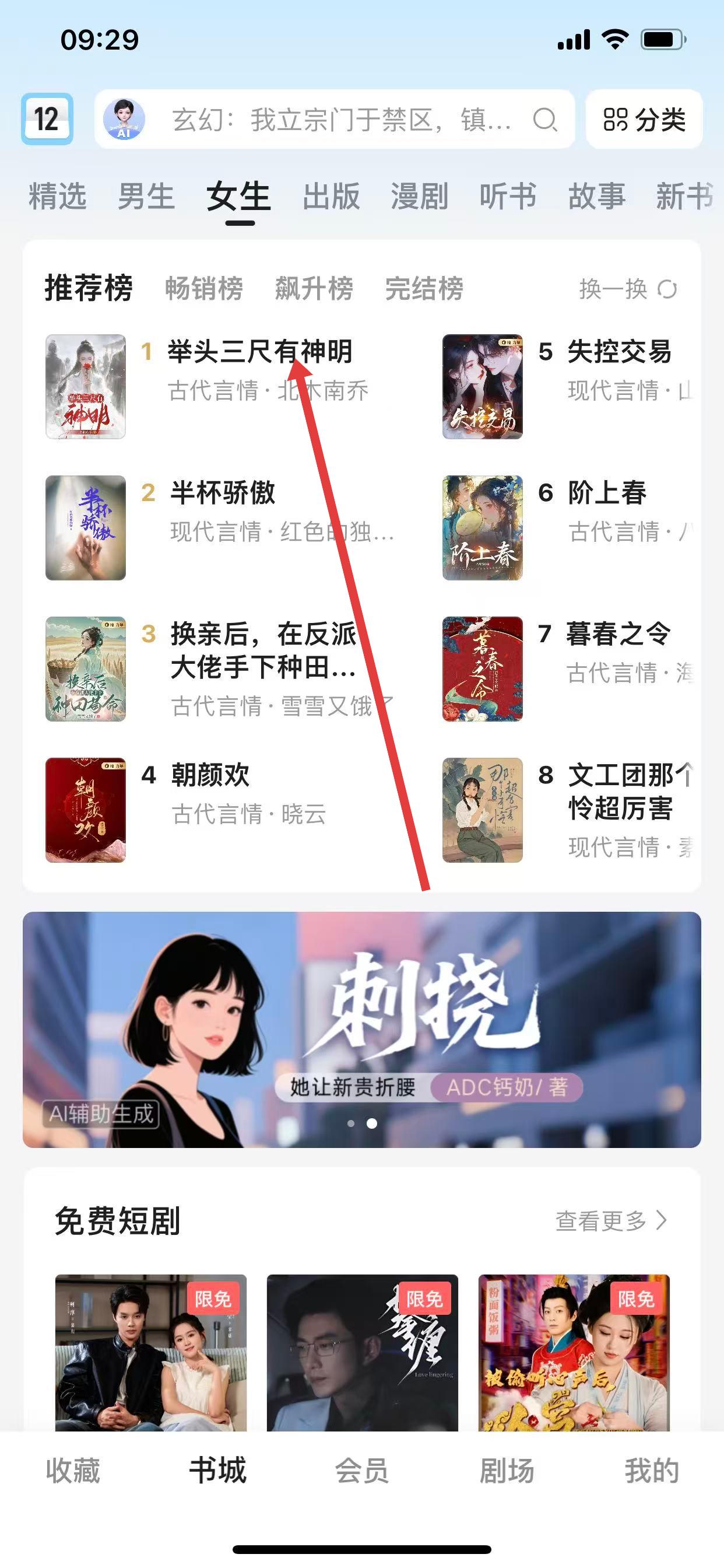Open the 听书 top tab
The width and height of the screenshot is (724, 1568).
pyautogui.click(x=508, y=197)
